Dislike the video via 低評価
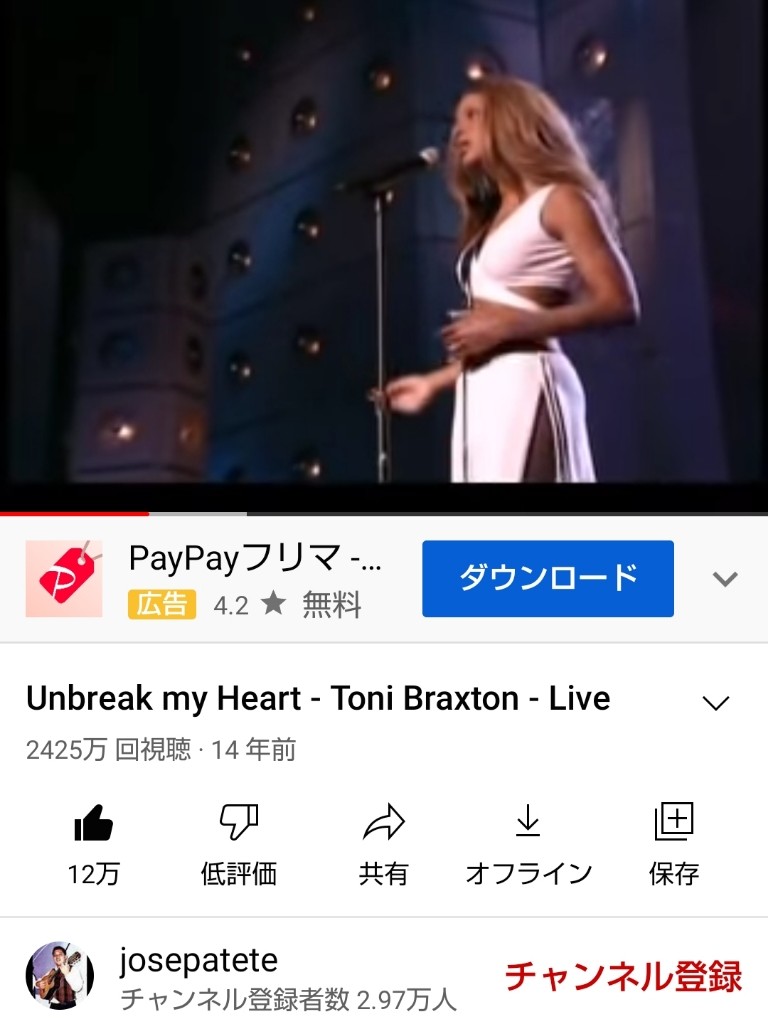Viewport: 768px width, 1024px height. coord(238,824)
